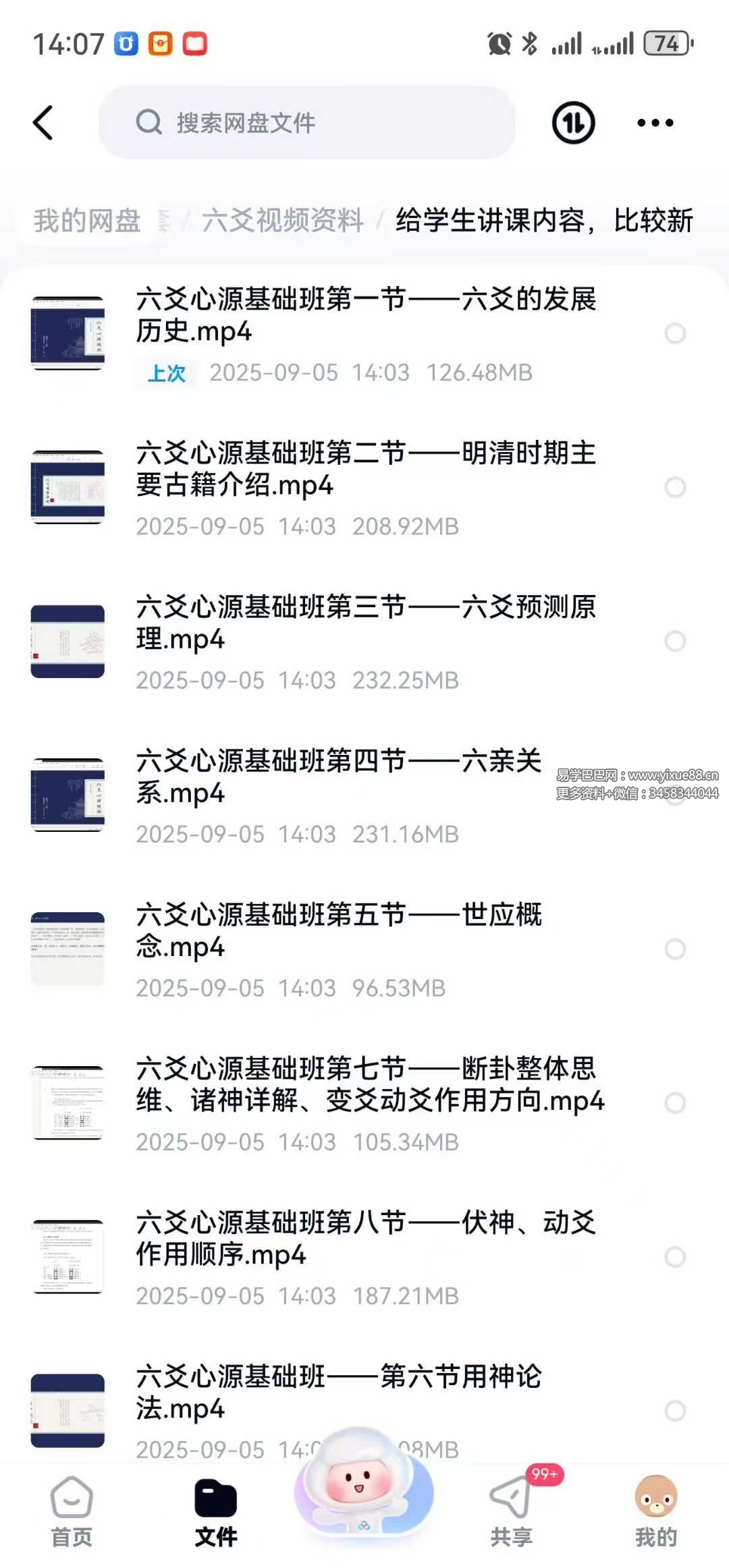This screenshot has width=729, height=1568.
Task: Open video 第四节——六亲关系.mp4
Action: (x=337, y=777)
